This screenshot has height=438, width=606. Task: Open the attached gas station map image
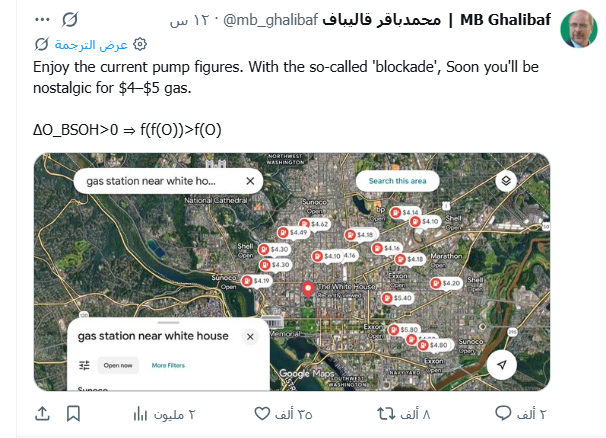pos(291,271)
